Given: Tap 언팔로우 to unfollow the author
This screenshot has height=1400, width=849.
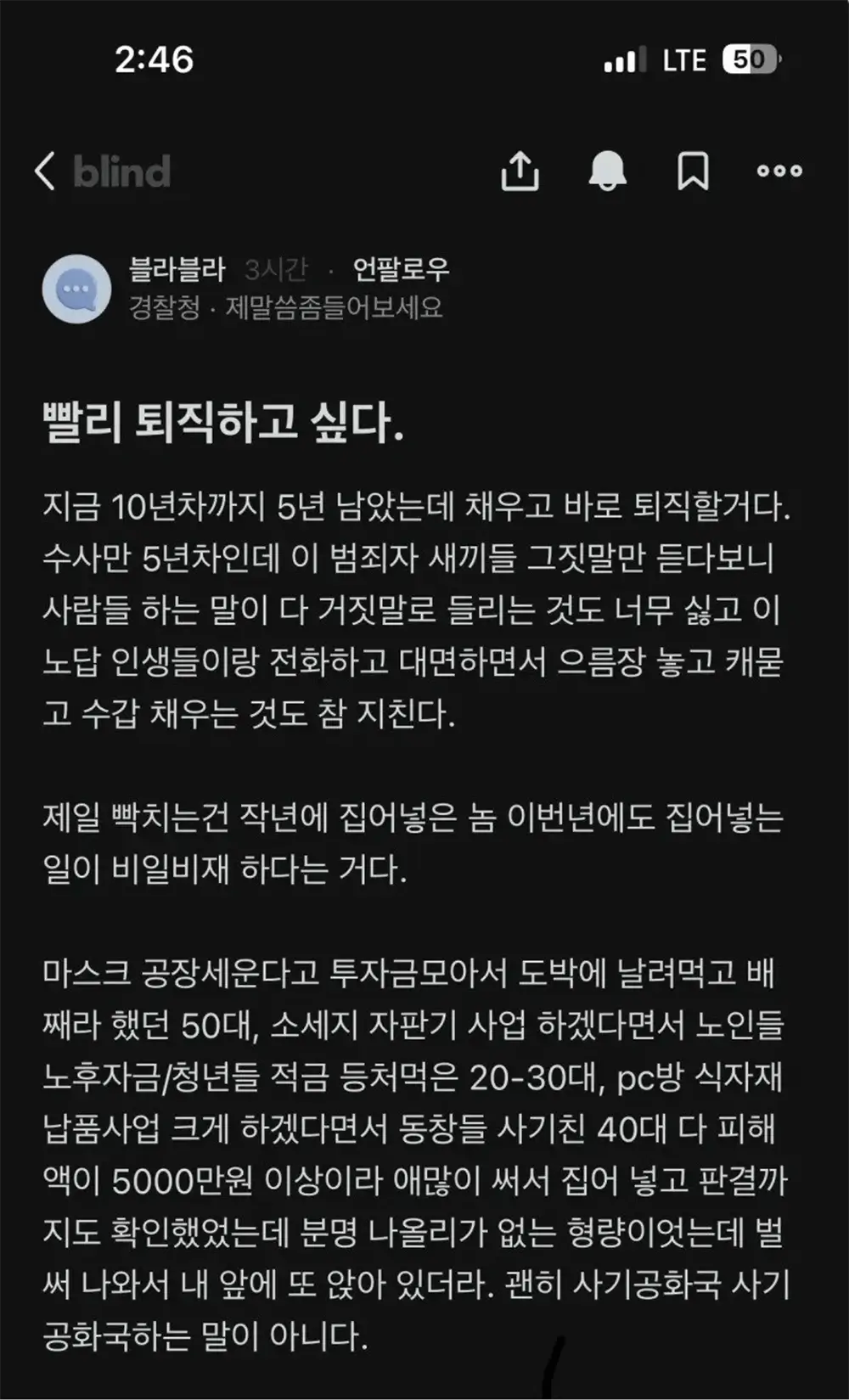Looking at the screenshot, I should [401, 269].
